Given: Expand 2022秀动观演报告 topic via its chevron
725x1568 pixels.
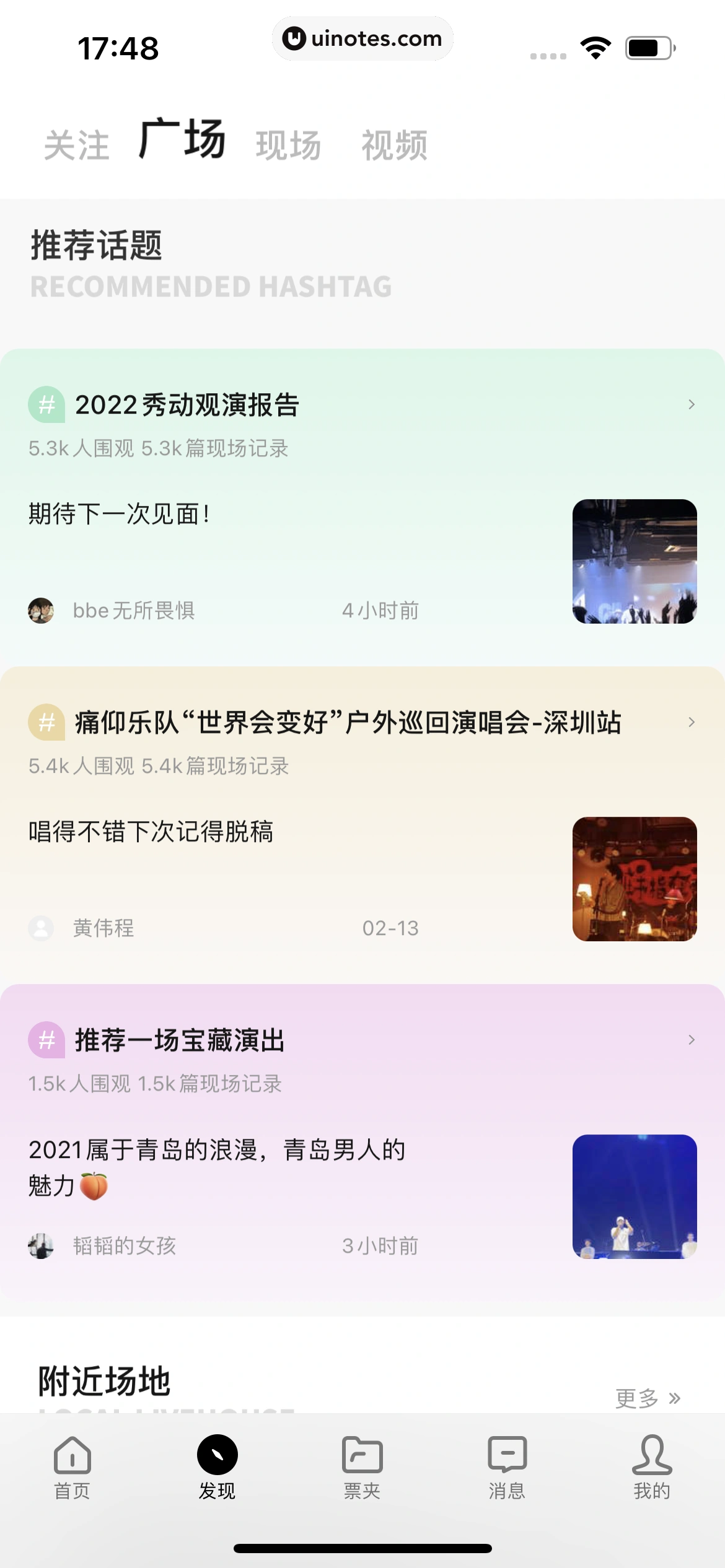Looking at the screenshot, I should (691, 406).
